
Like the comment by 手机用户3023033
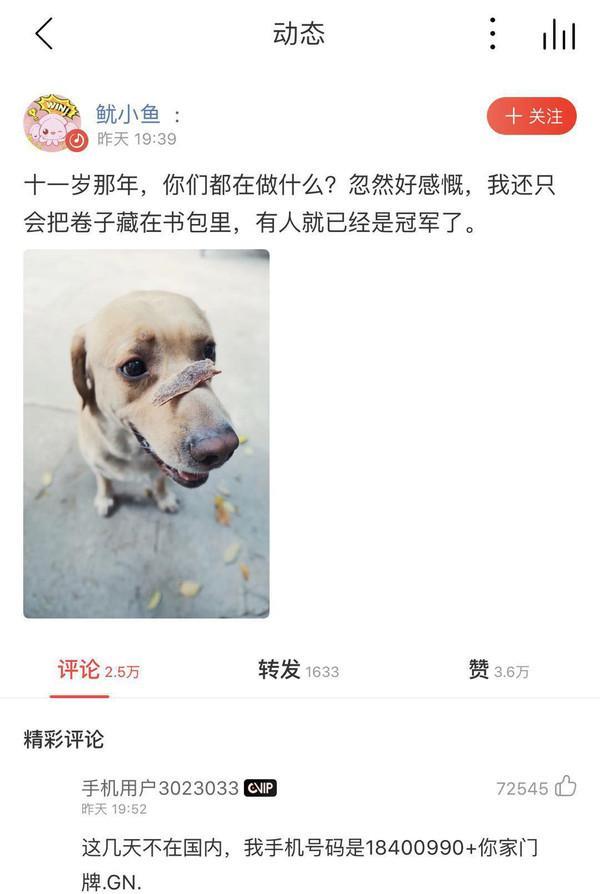pyautogui.click(x=565, y=787)
